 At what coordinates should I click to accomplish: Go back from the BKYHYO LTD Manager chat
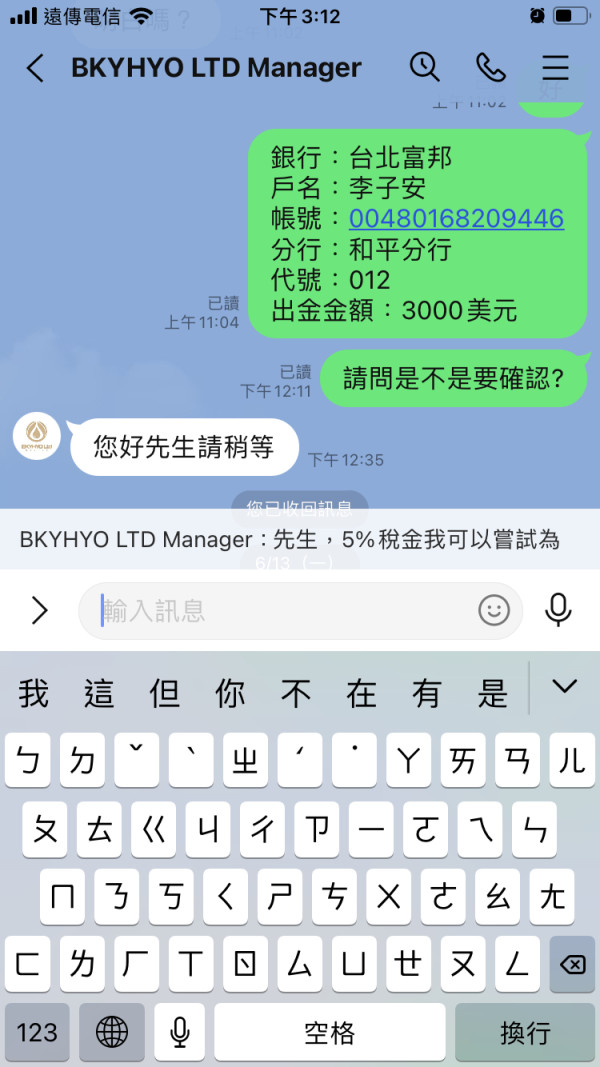coord(36,68)
